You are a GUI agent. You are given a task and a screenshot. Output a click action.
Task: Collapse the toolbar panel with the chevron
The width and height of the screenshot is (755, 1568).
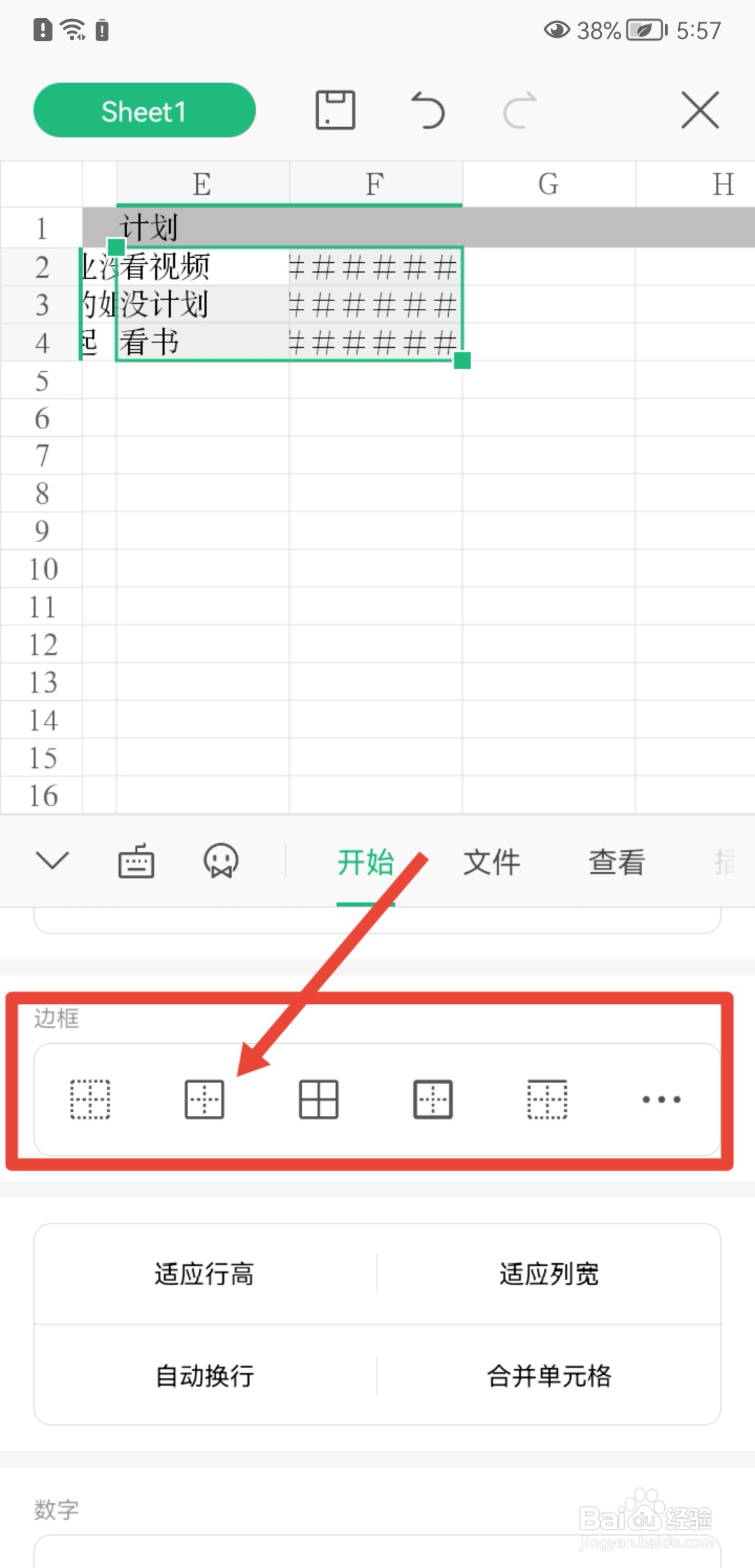(53, 862)
